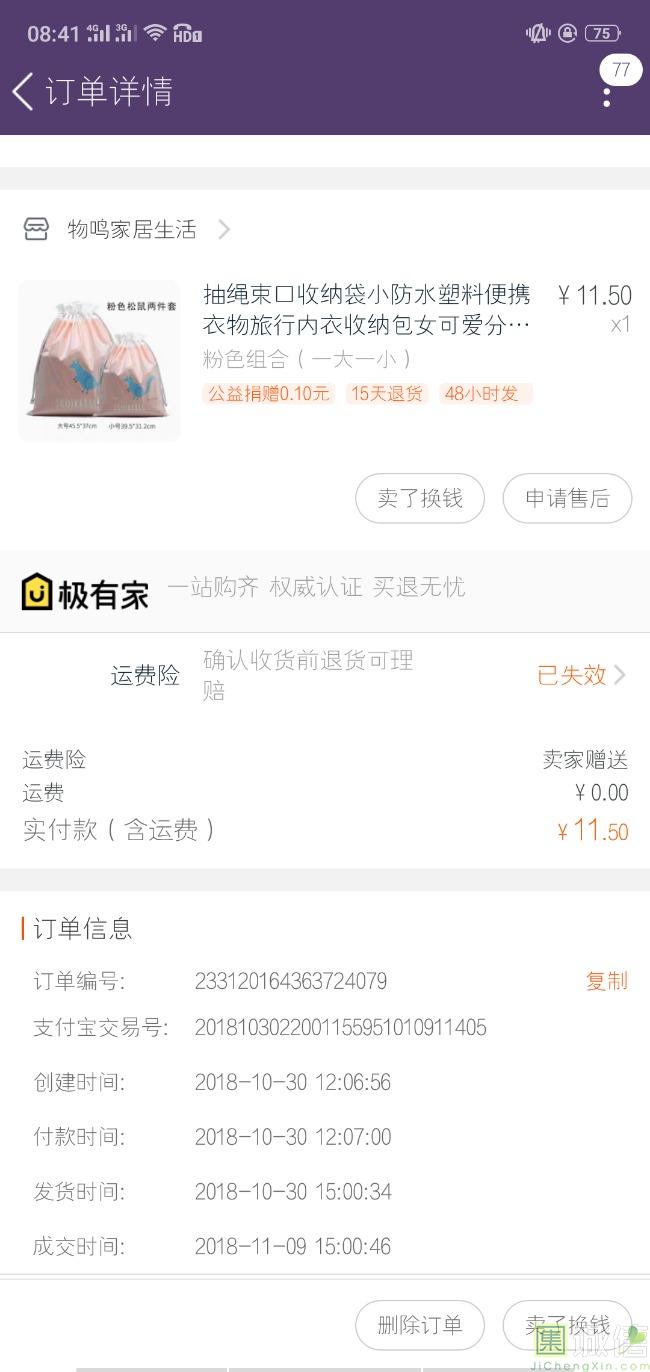
Task: Open 运费险 已失效 details
Action: point(580,675)
